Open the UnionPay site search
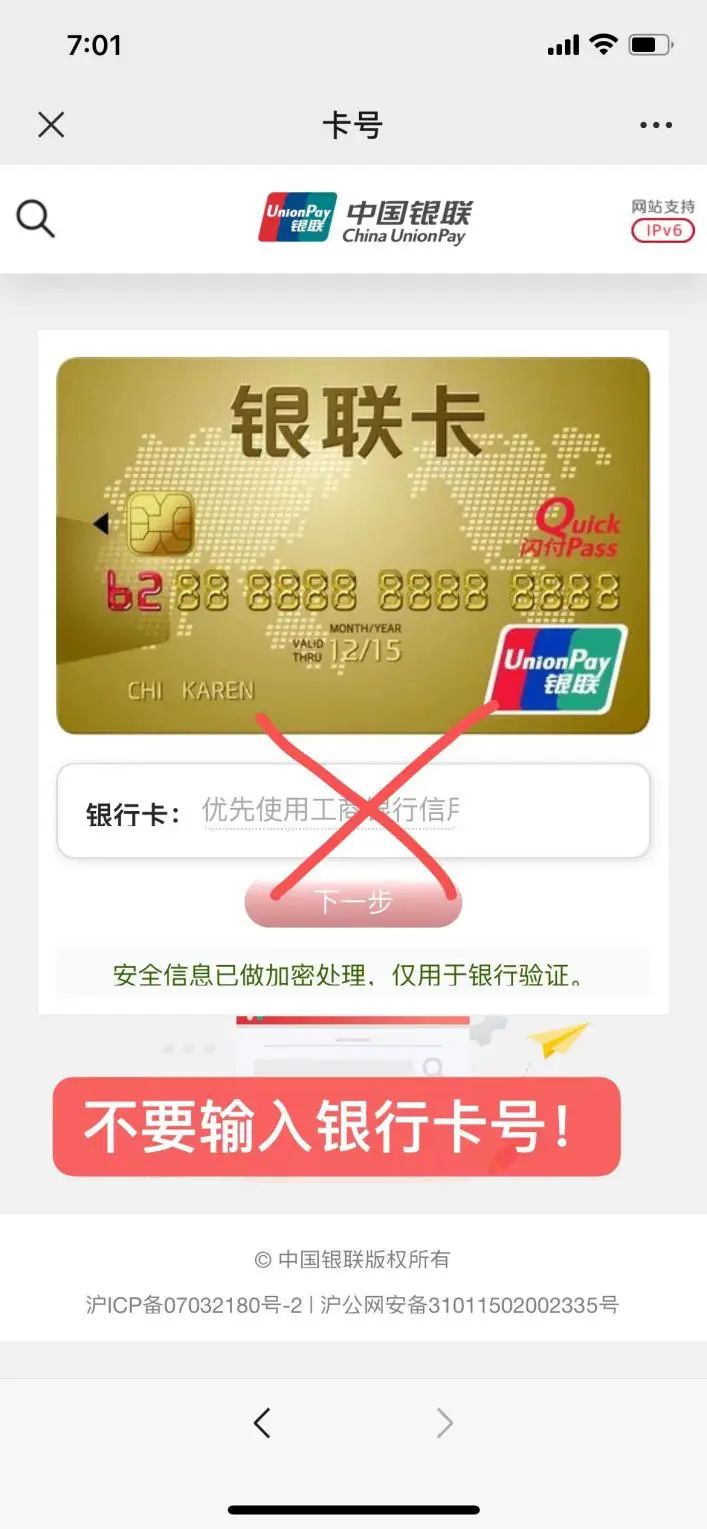Viewport: 707px width, 1529px height. pyautogui.click(x=35, y=218)
